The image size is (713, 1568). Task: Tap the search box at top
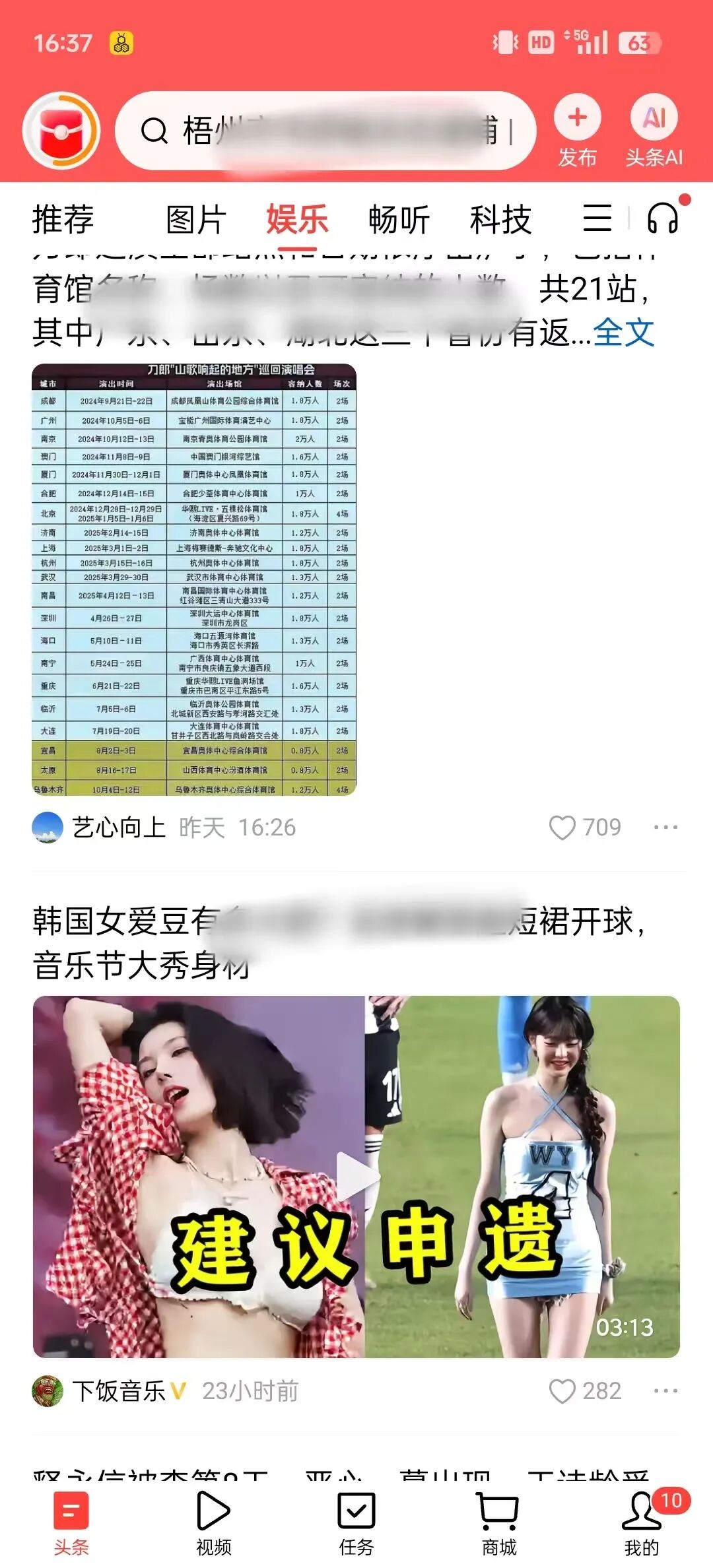(x=325, y=131)
